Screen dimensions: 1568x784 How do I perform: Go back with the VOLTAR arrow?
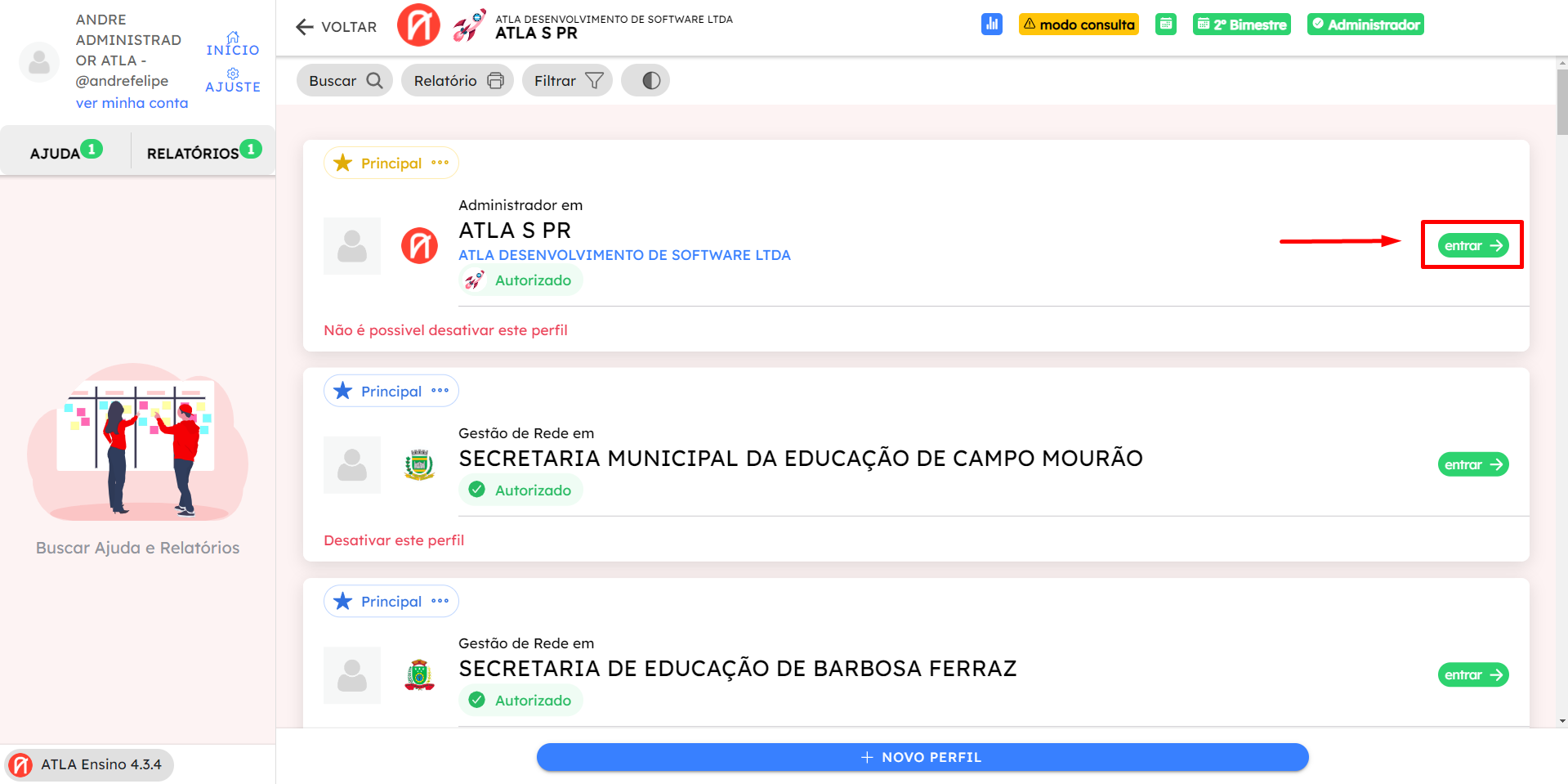point(336,27)
